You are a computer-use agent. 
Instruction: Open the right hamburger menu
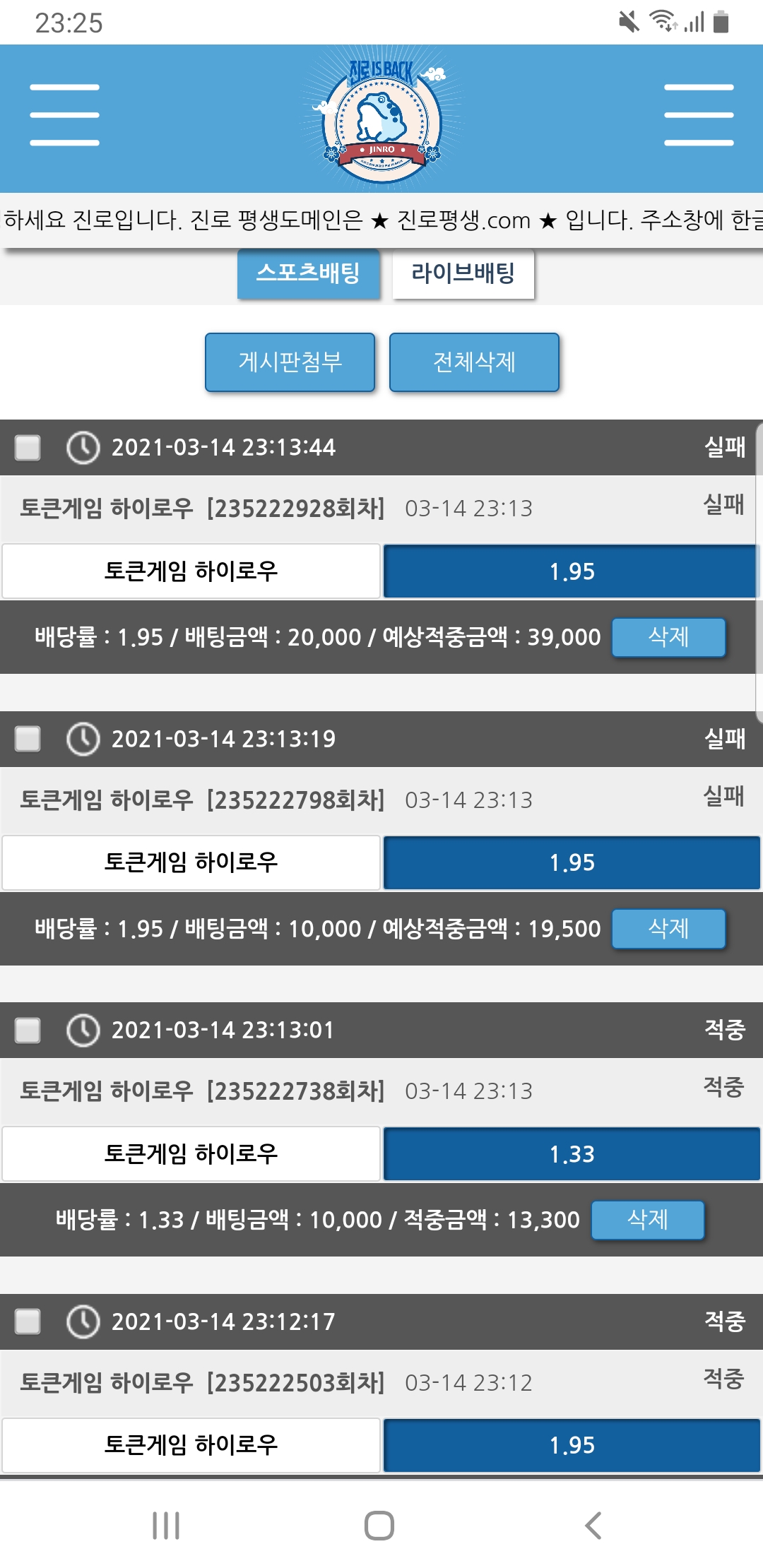[x=698, y=115]
